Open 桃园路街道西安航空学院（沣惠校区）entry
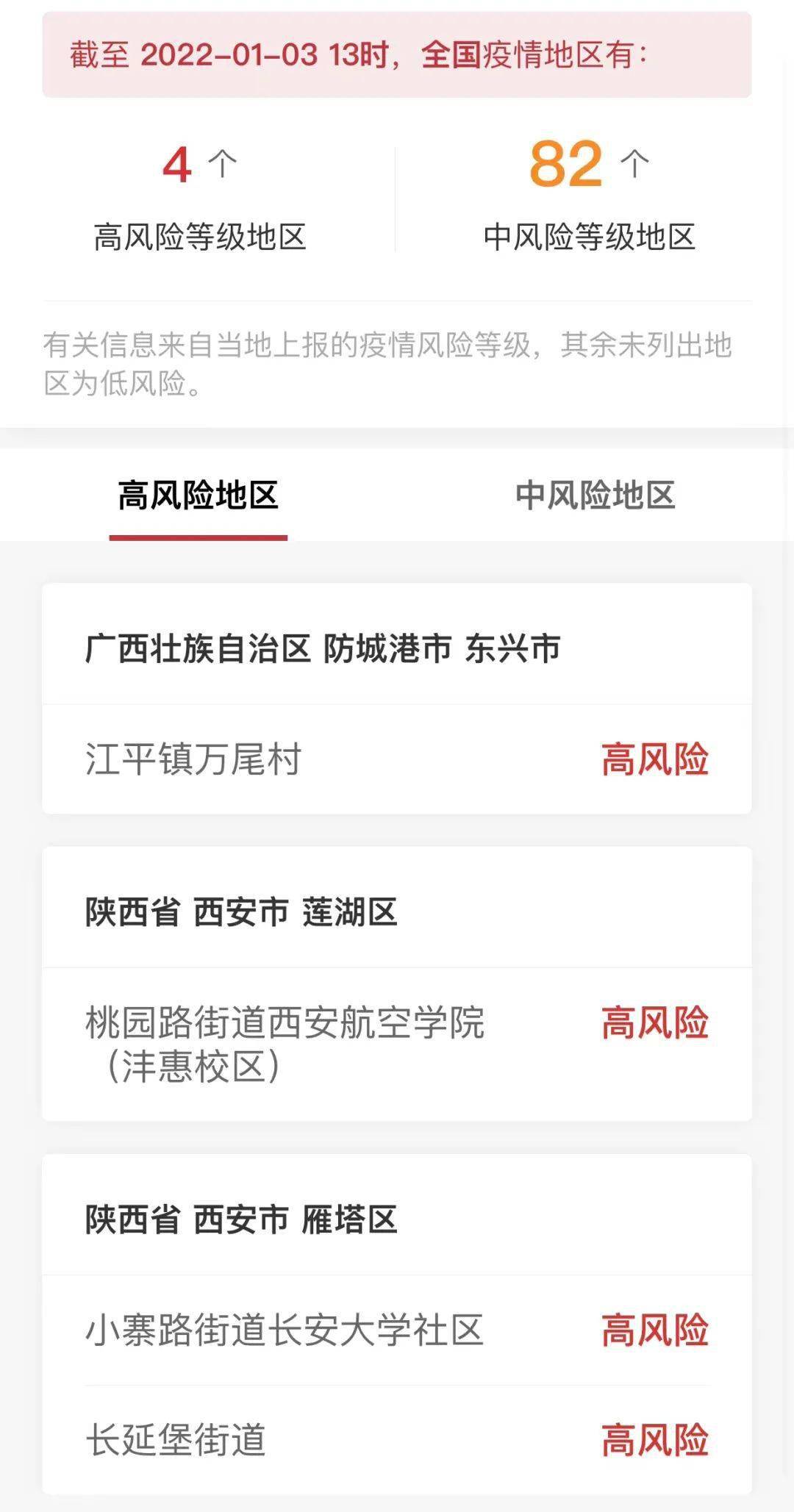The width and height of the screenshot is (794, 1512). (x=287, y=1040)
